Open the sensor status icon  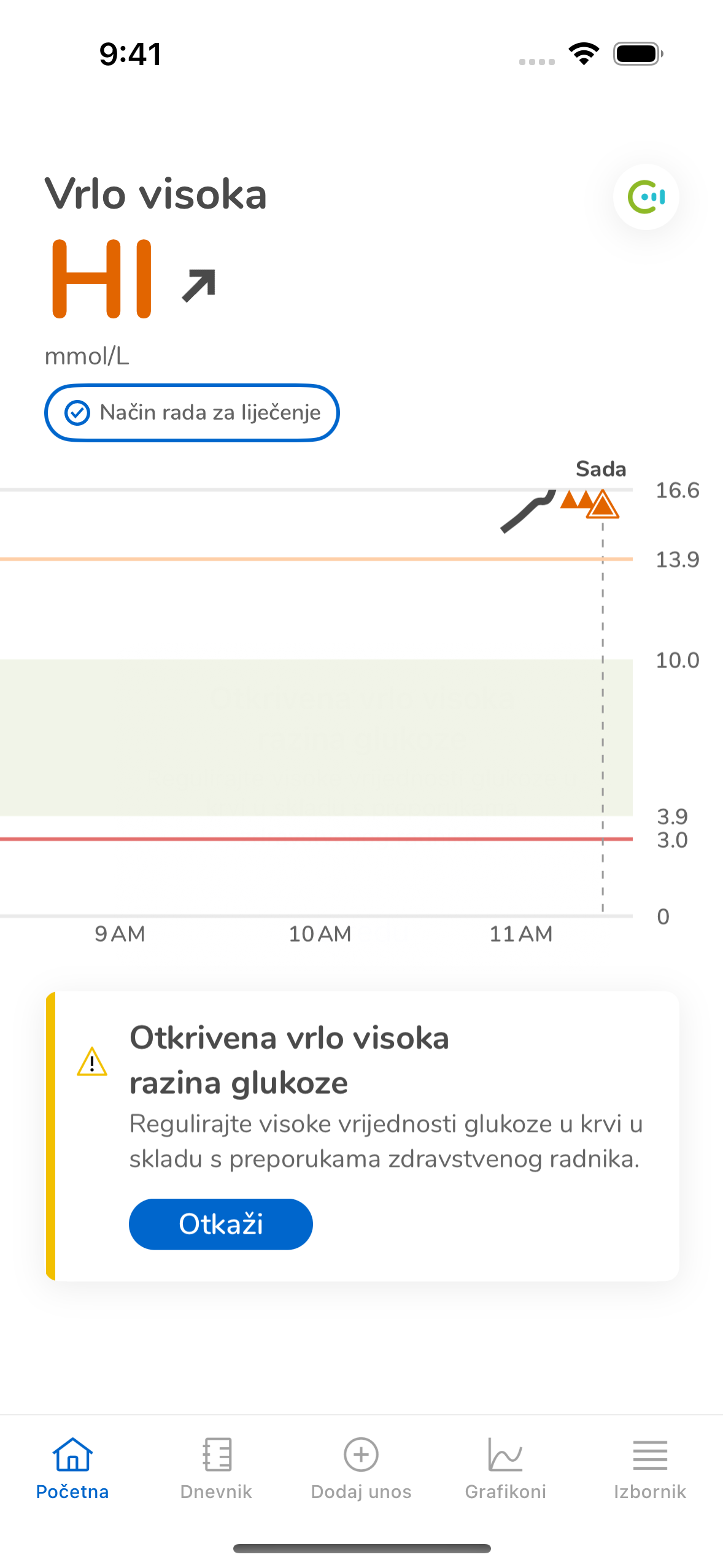click(646, 197)
